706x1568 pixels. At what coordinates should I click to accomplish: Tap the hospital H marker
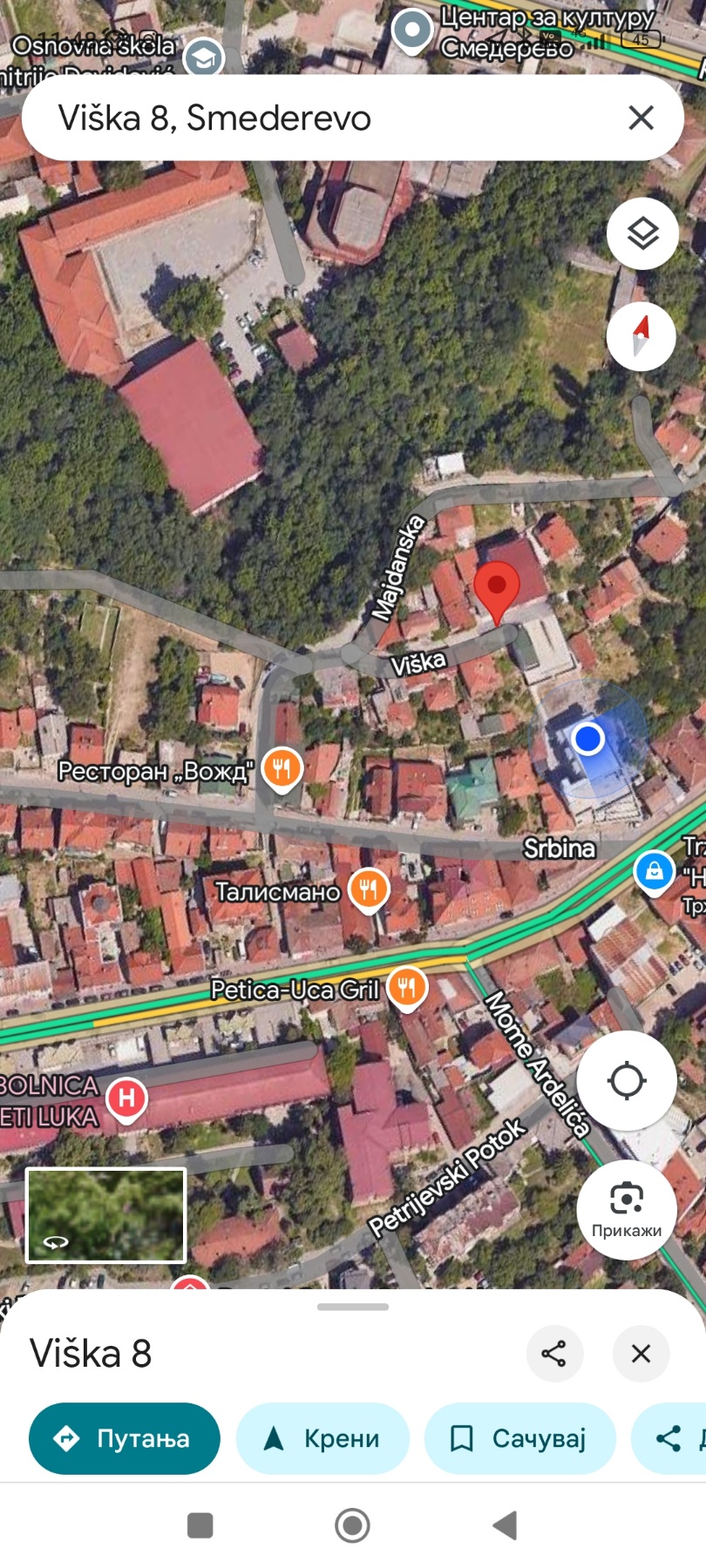tap(126, 1098)
